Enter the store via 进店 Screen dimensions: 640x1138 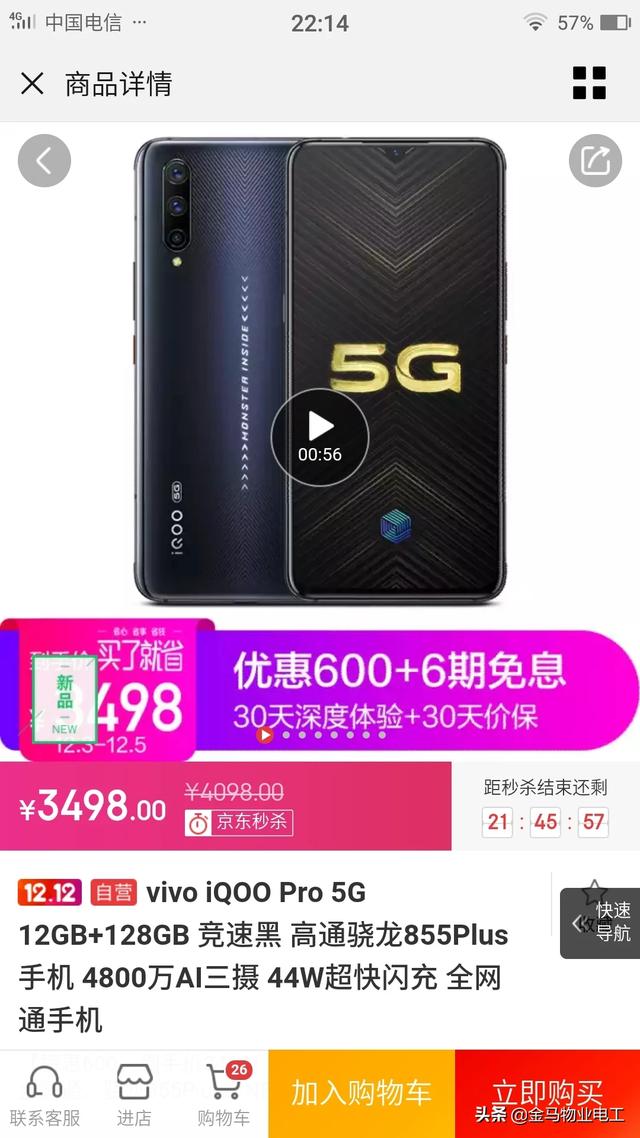pyautogui.click(x=133, y=1096)
